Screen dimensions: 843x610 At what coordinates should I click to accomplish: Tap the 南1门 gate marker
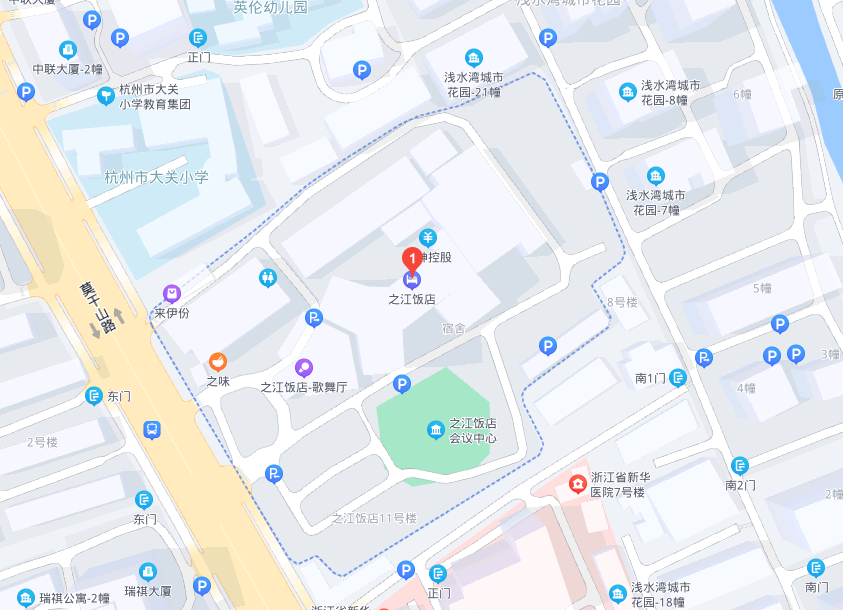pos(678,377)
